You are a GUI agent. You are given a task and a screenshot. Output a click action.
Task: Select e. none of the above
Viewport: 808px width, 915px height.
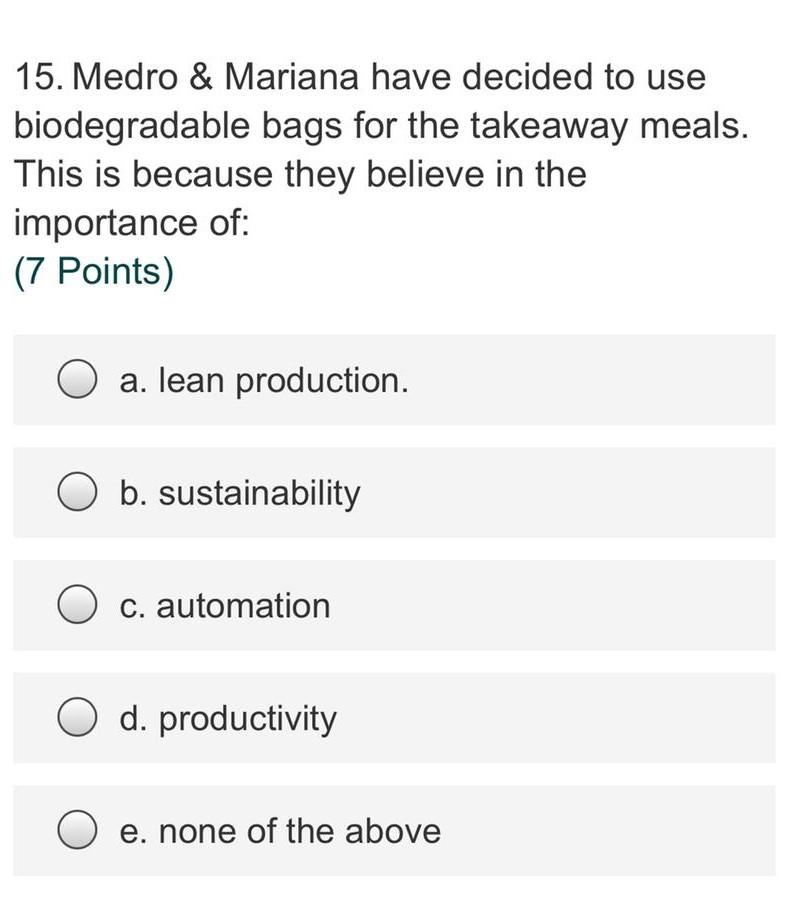[77, 831]
